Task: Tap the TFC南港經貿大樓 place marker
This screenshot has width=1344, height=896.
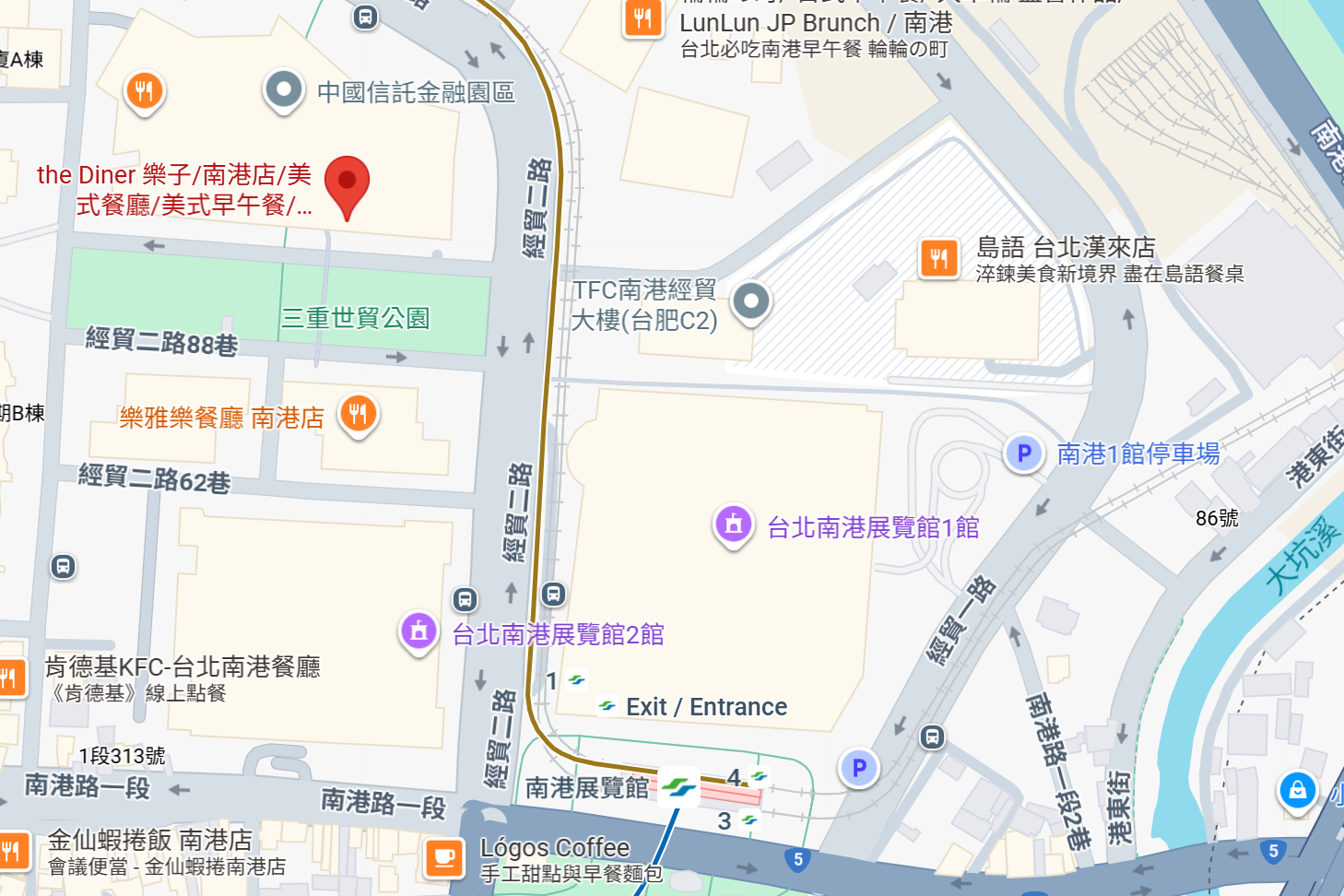Action: [751, 301]
